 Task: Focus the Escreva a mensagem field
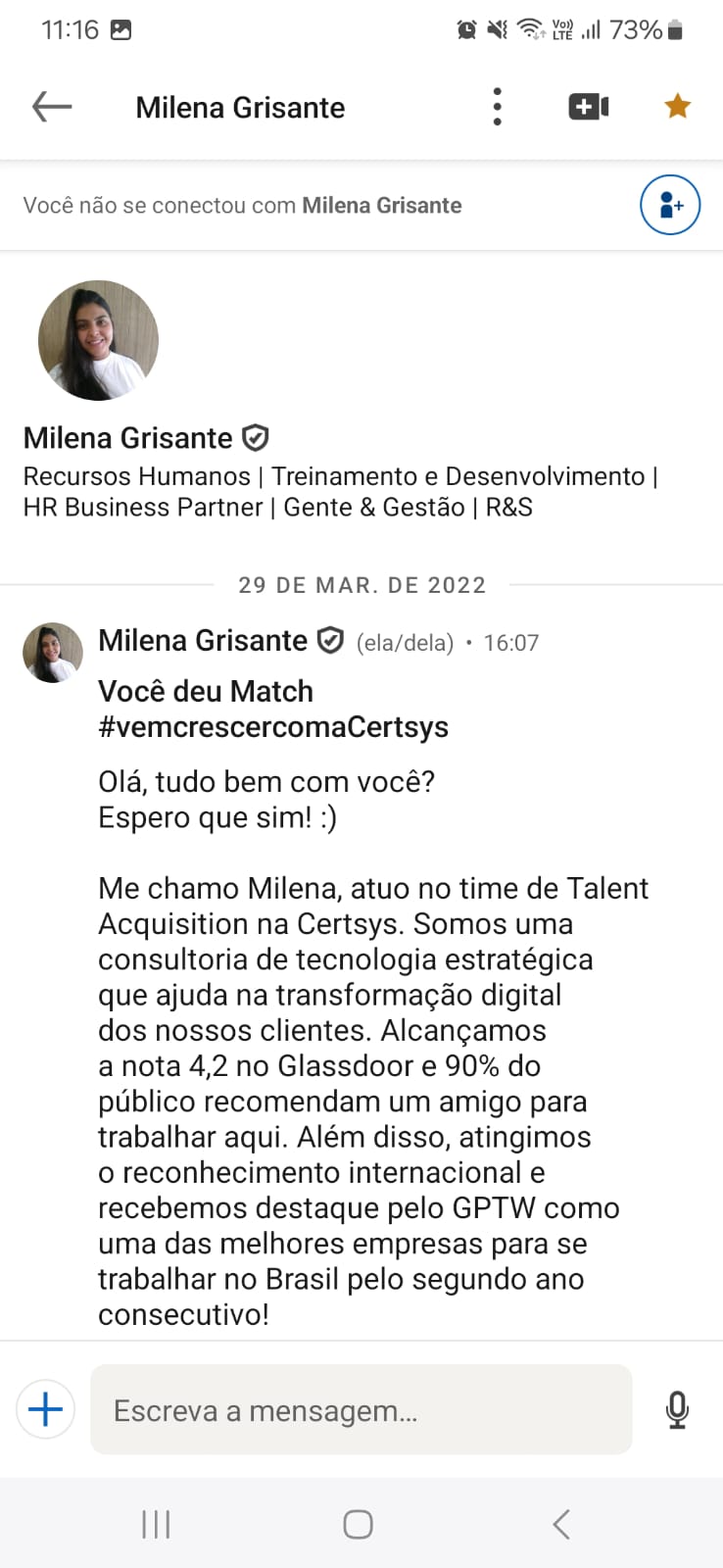361,1409
